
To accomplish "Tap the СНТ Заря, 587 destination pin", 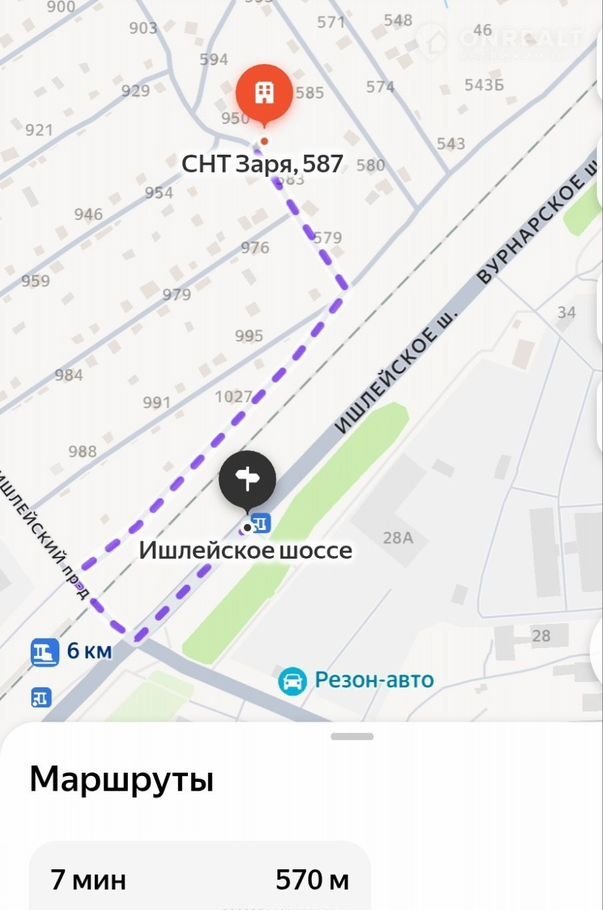I will 264,95.
